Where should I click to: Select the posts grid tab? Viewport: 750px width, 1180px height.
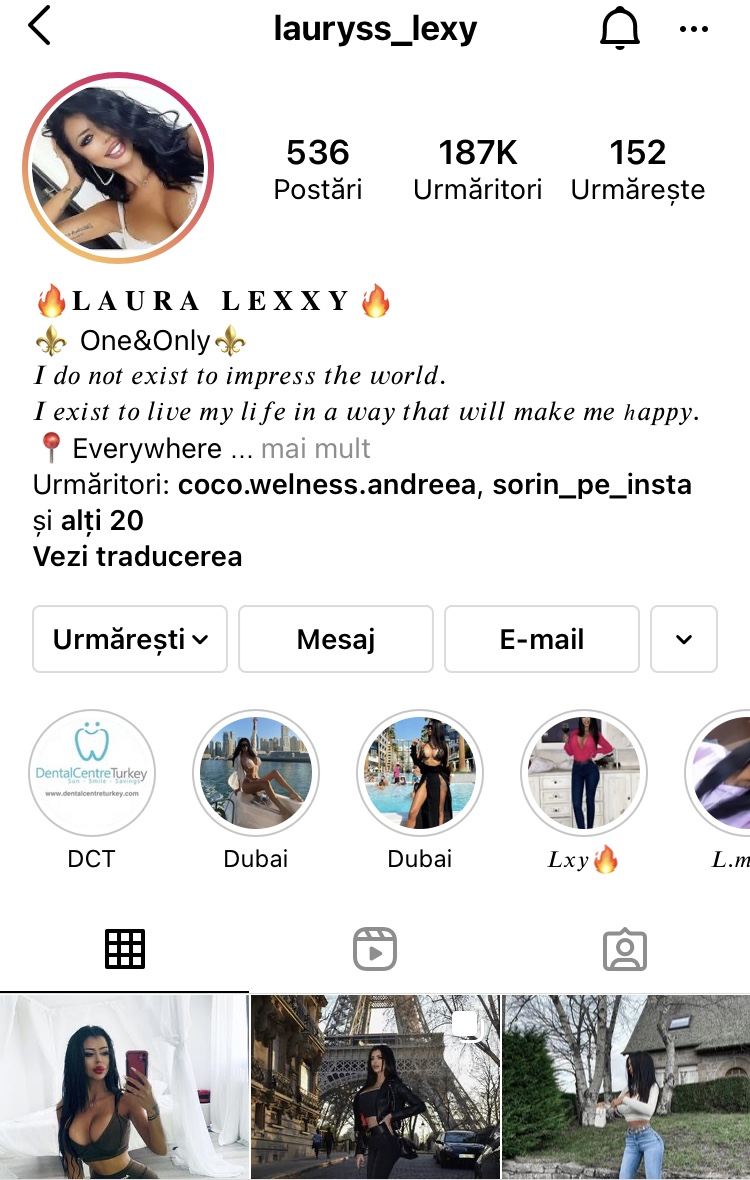(125, 949)
